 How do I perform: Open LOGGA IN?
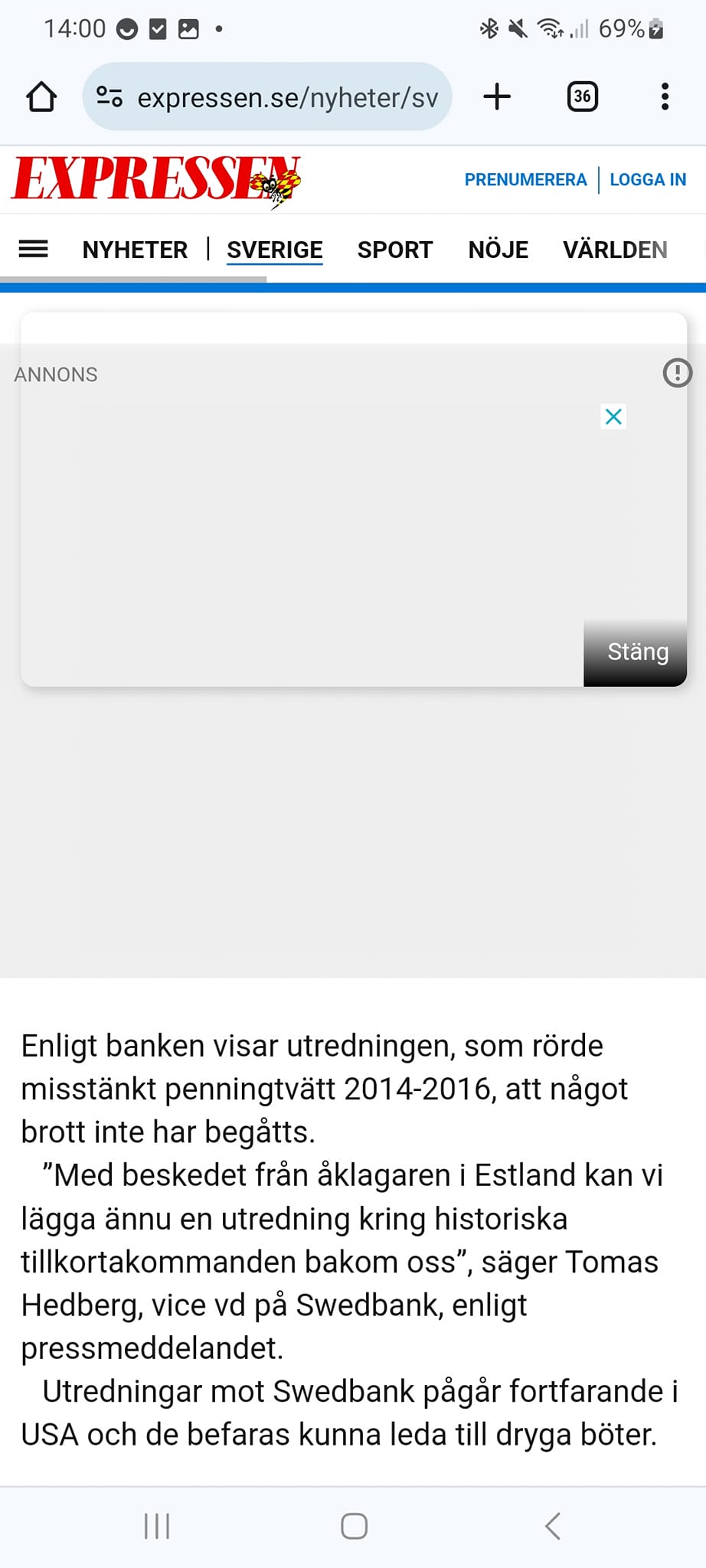point(647,179)
